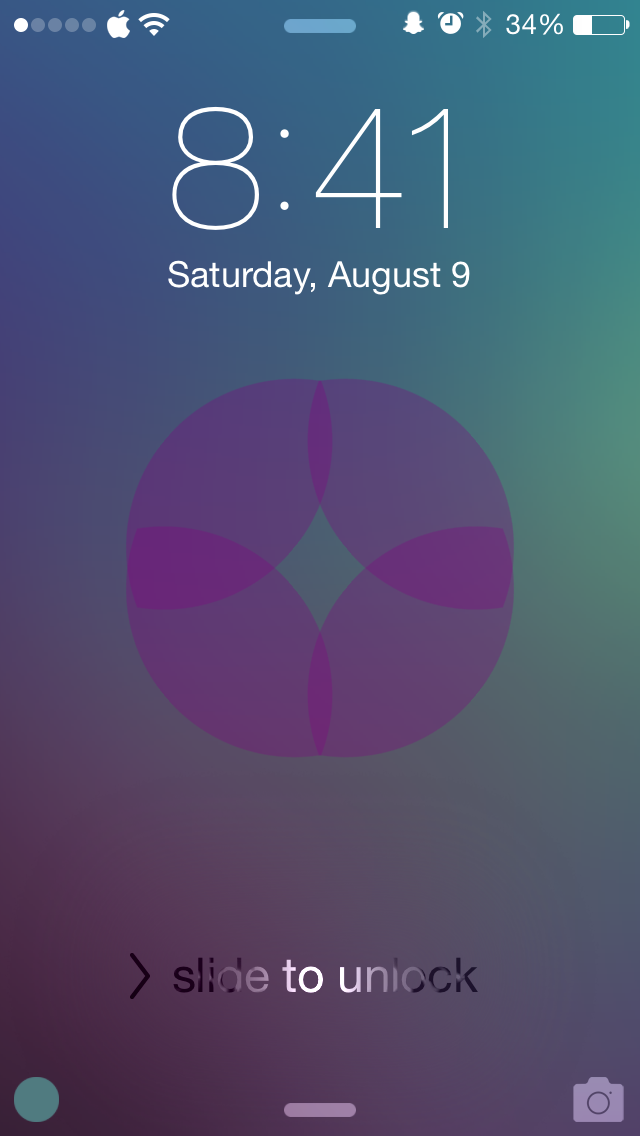Tap the teal circular shortcut icon
The image size is (640, 1136).
click(37, 1099)
